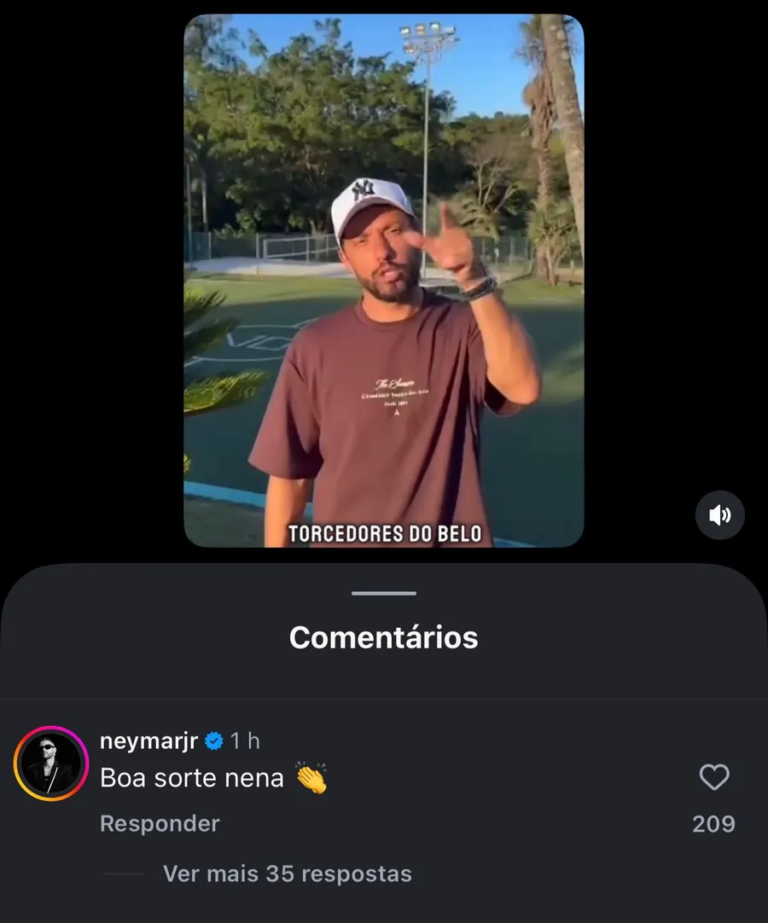The height and width of the screenshot is (923, 768).
Task: Click 'Responder' to reply to neymarjr
Action: [159, 823]
